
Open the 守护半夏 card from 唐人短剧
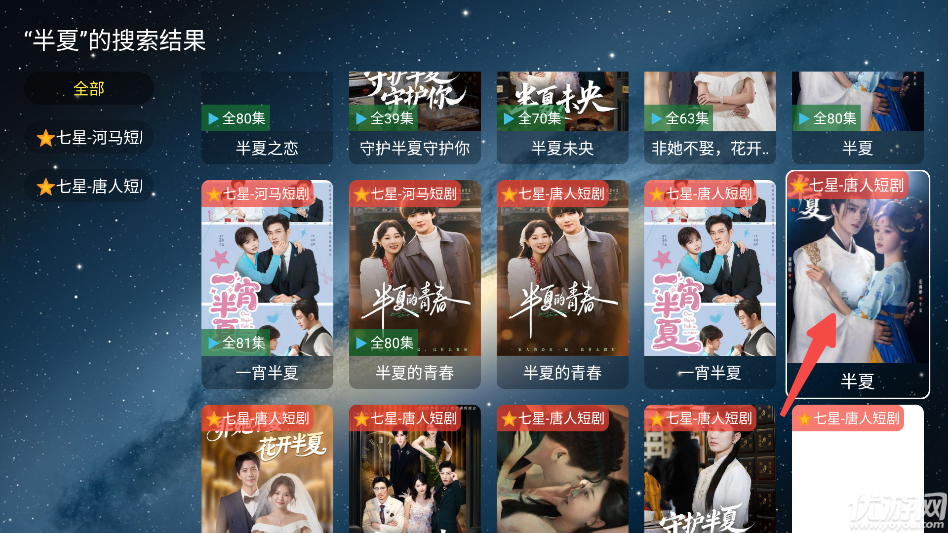point(711,470)
